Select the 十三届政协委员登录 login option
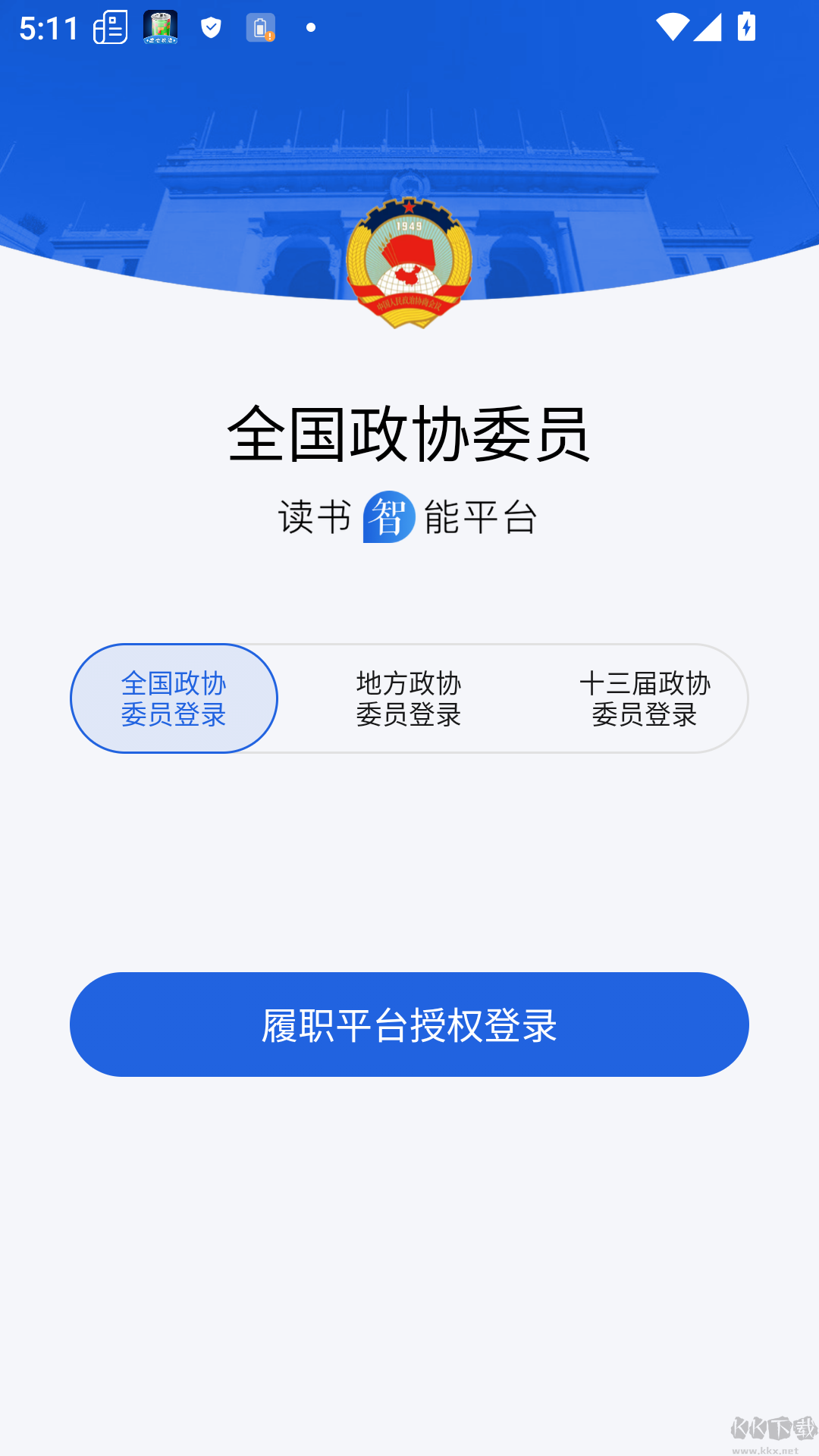 point(645,698)
